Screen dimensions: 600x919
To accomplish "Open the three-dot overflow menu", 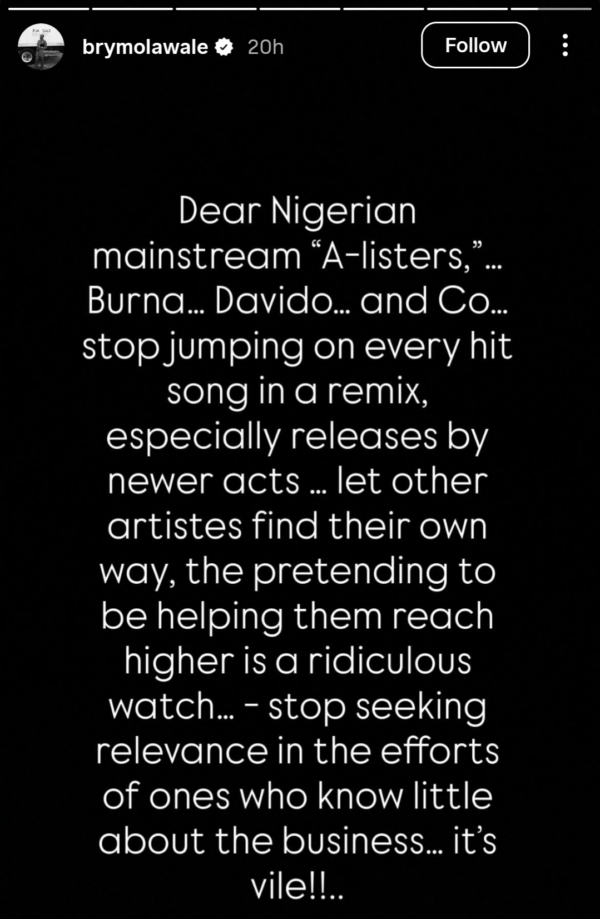I will [x=565, y=45].
